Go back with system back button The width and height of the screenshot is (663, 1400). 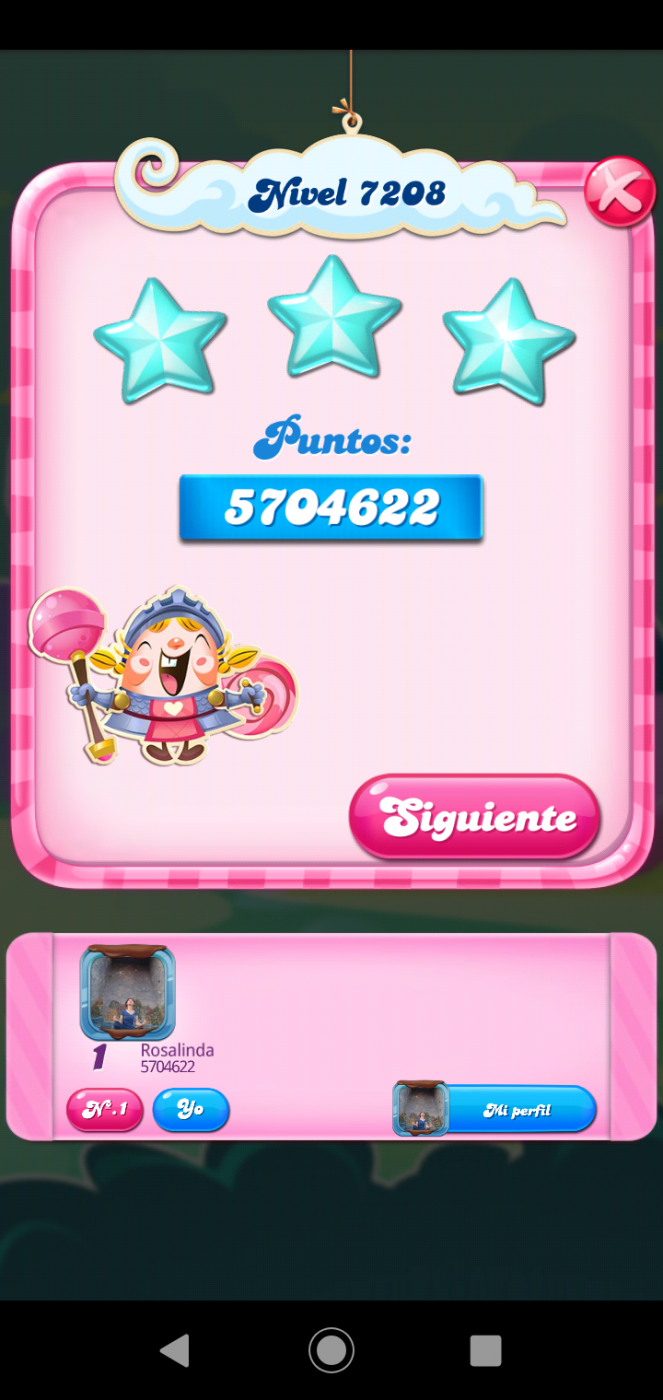[x=175, y=1350]
